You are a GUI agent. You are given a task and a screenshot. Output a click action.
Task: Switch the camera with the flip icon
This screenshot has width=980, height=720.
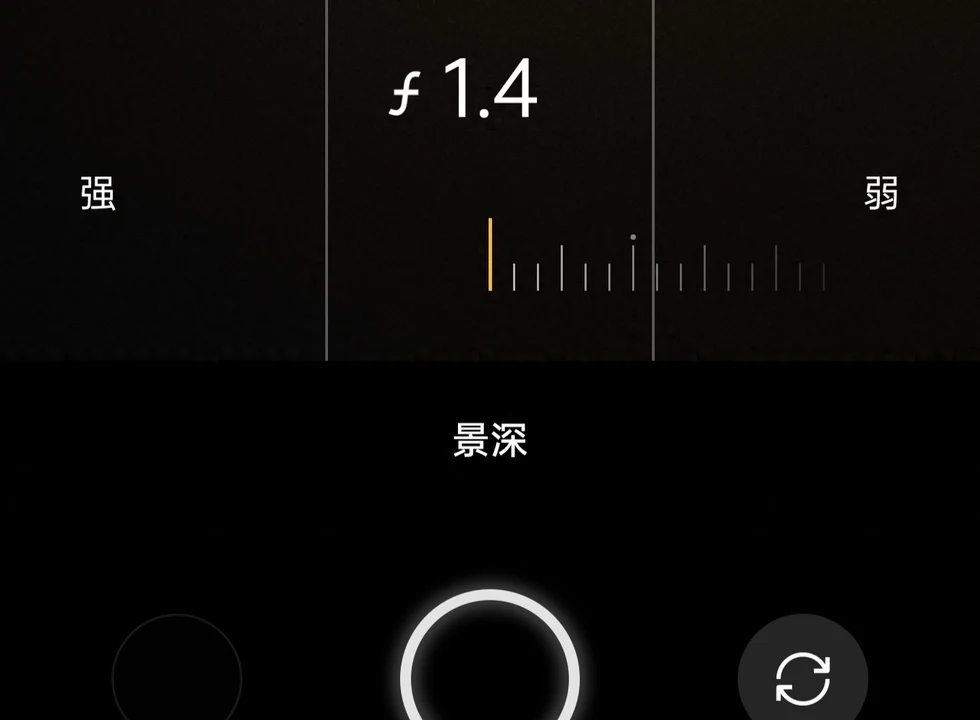[x=802, y=678]
